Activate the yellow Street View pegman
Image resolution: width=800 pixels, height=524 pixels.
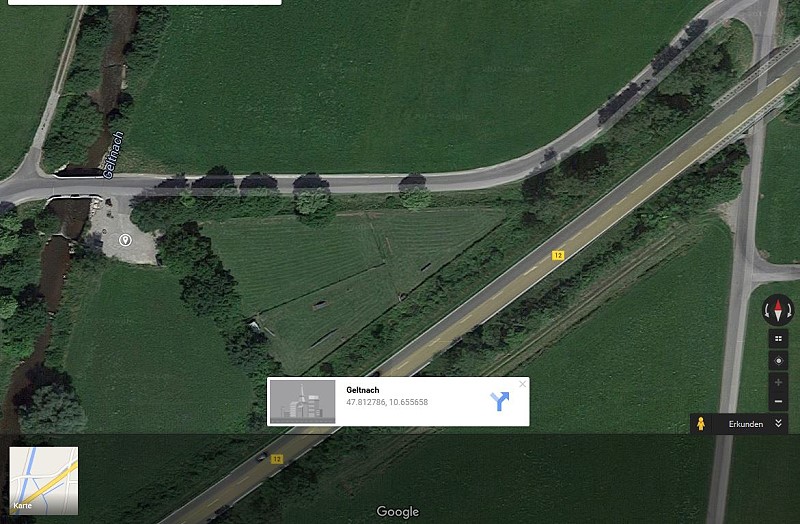pos(702,424)
